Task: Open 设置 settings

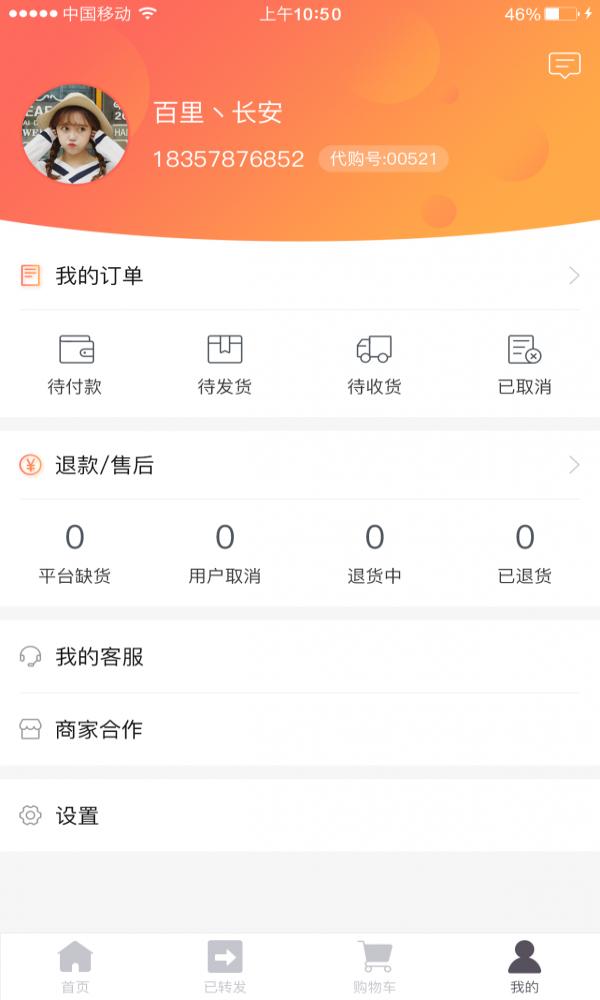Action: [300, 816]
